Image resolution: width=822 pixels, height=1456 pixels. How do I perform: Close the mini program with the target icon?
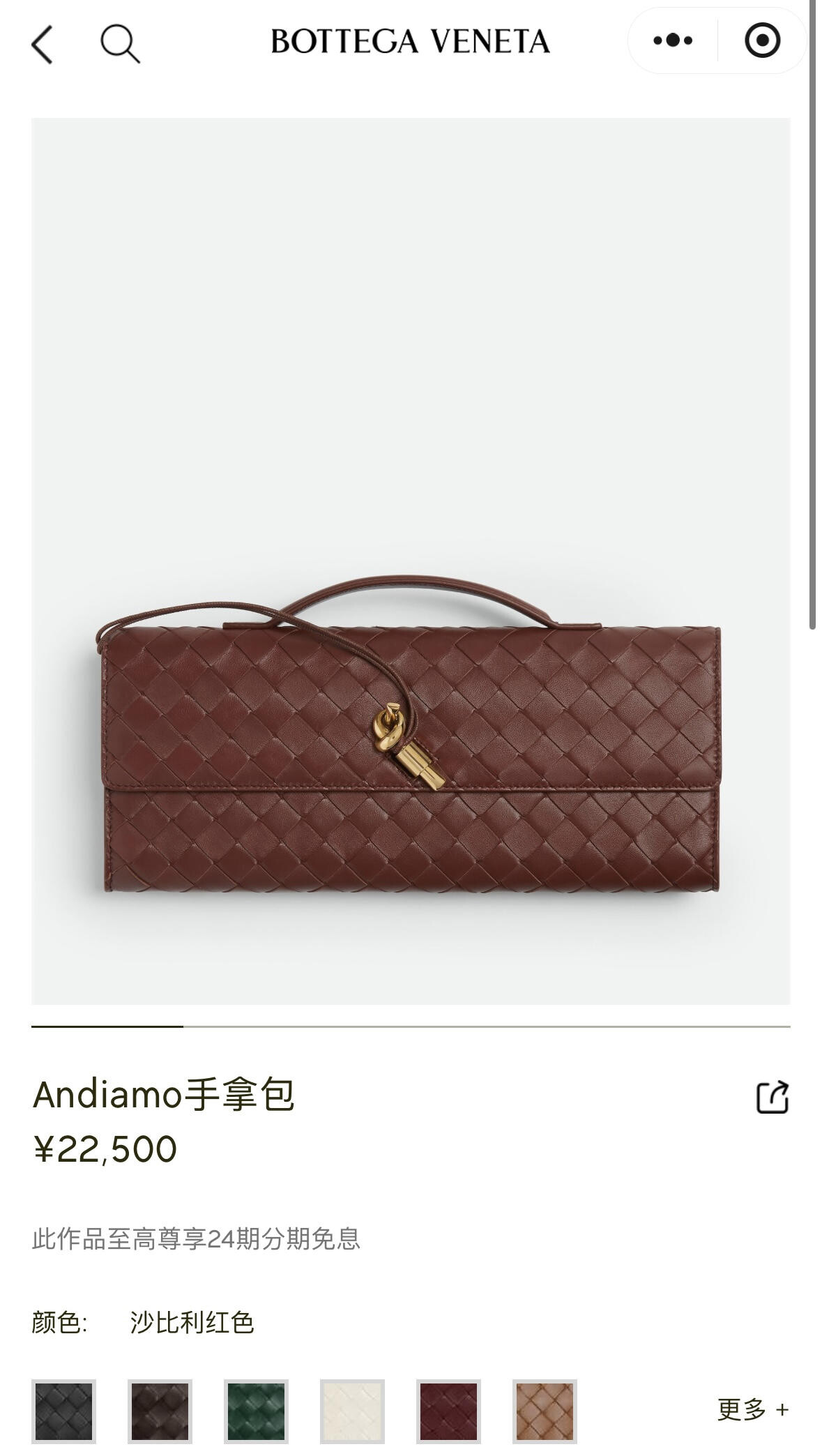click(x=762, y=40)
